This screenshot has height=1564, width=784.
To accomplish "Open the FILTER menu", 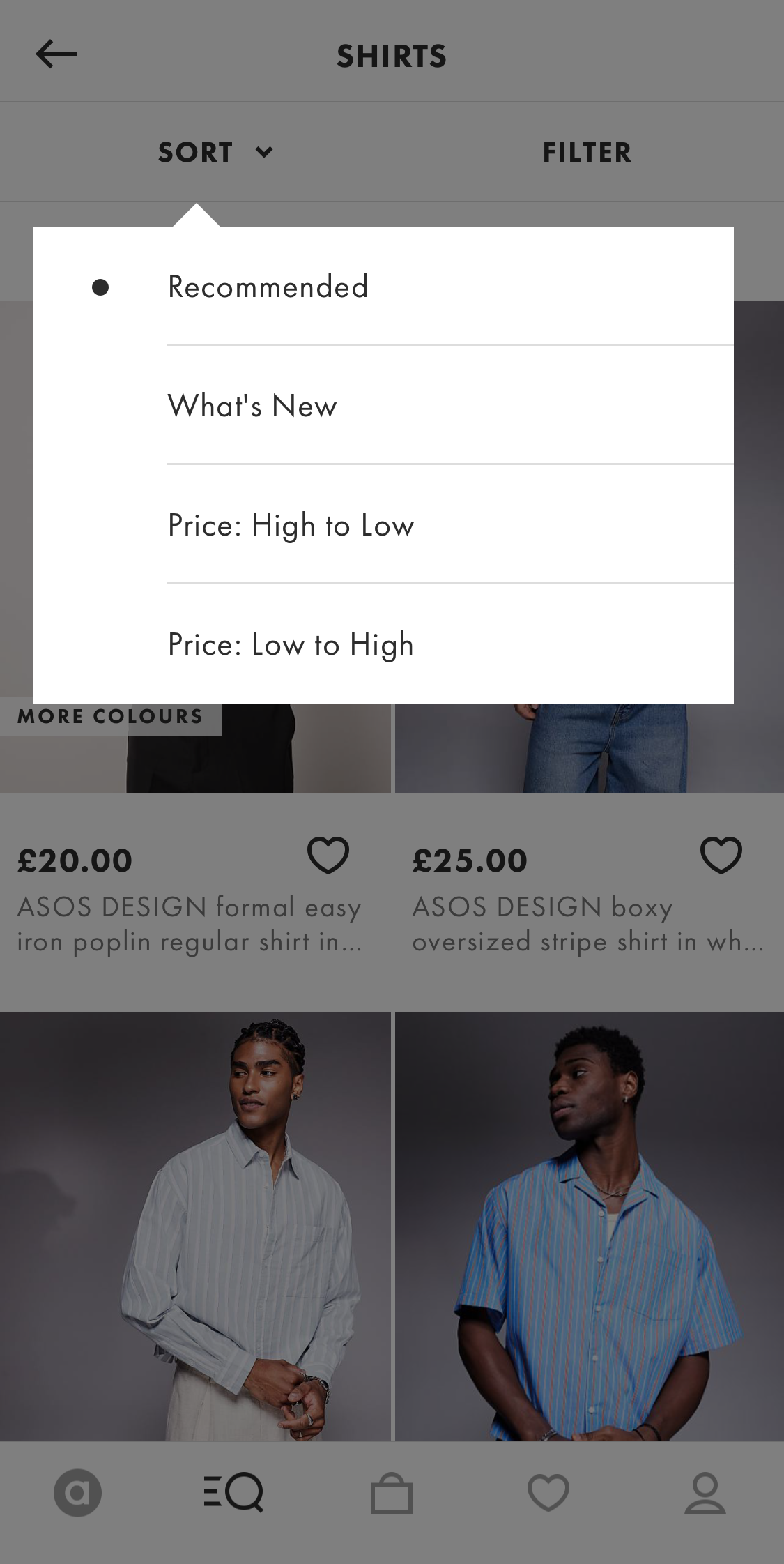I will point(587,151).
